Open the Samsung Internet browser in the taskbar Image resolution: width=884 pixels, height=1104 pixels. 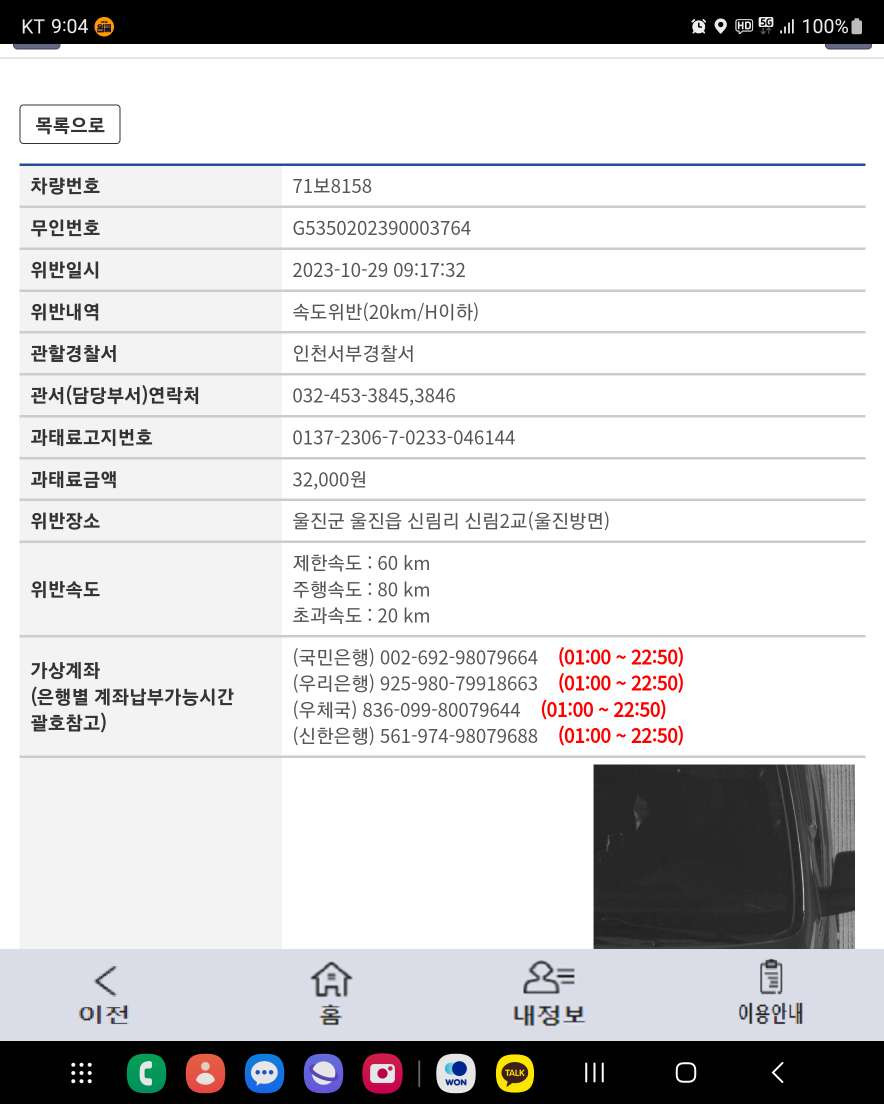click(324, 1073)
